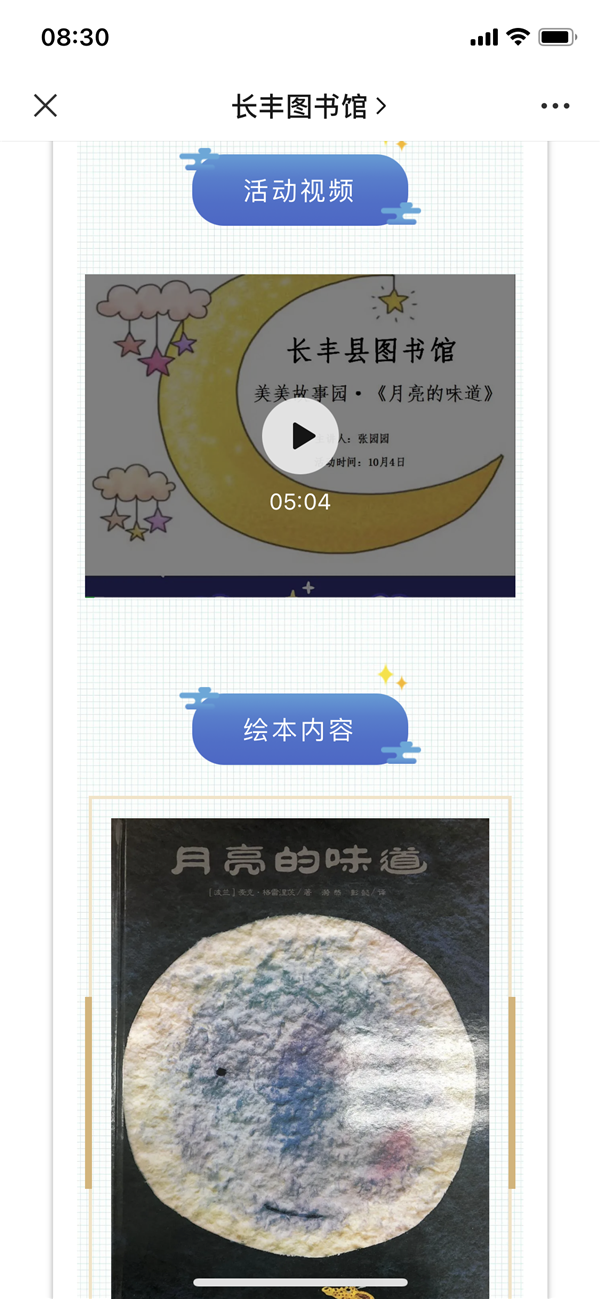Open the 长丰图书馆 account page

[x=308, y=106]
